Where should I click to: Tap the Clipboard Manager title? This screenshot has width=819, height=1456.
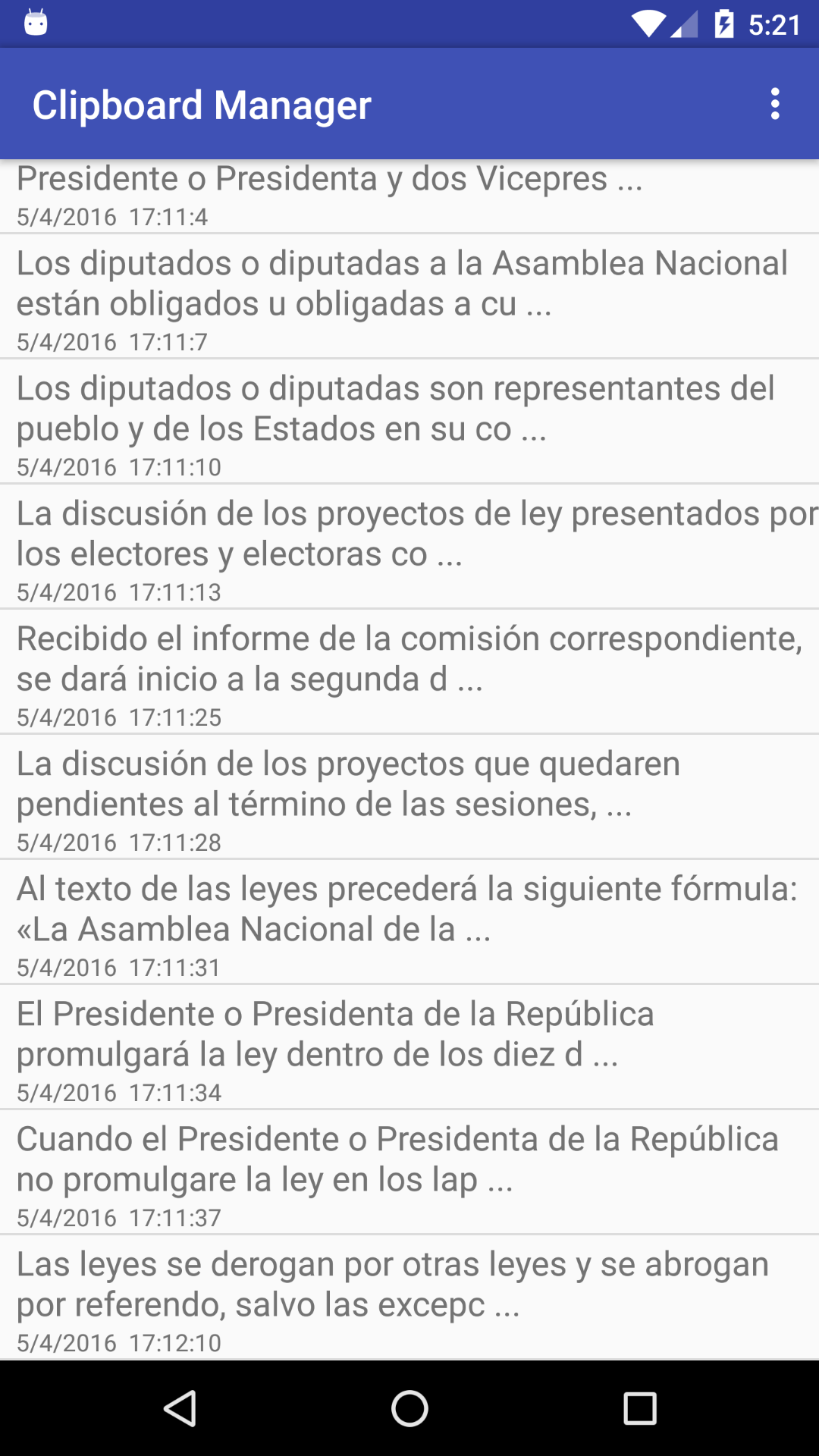point(202,104)
